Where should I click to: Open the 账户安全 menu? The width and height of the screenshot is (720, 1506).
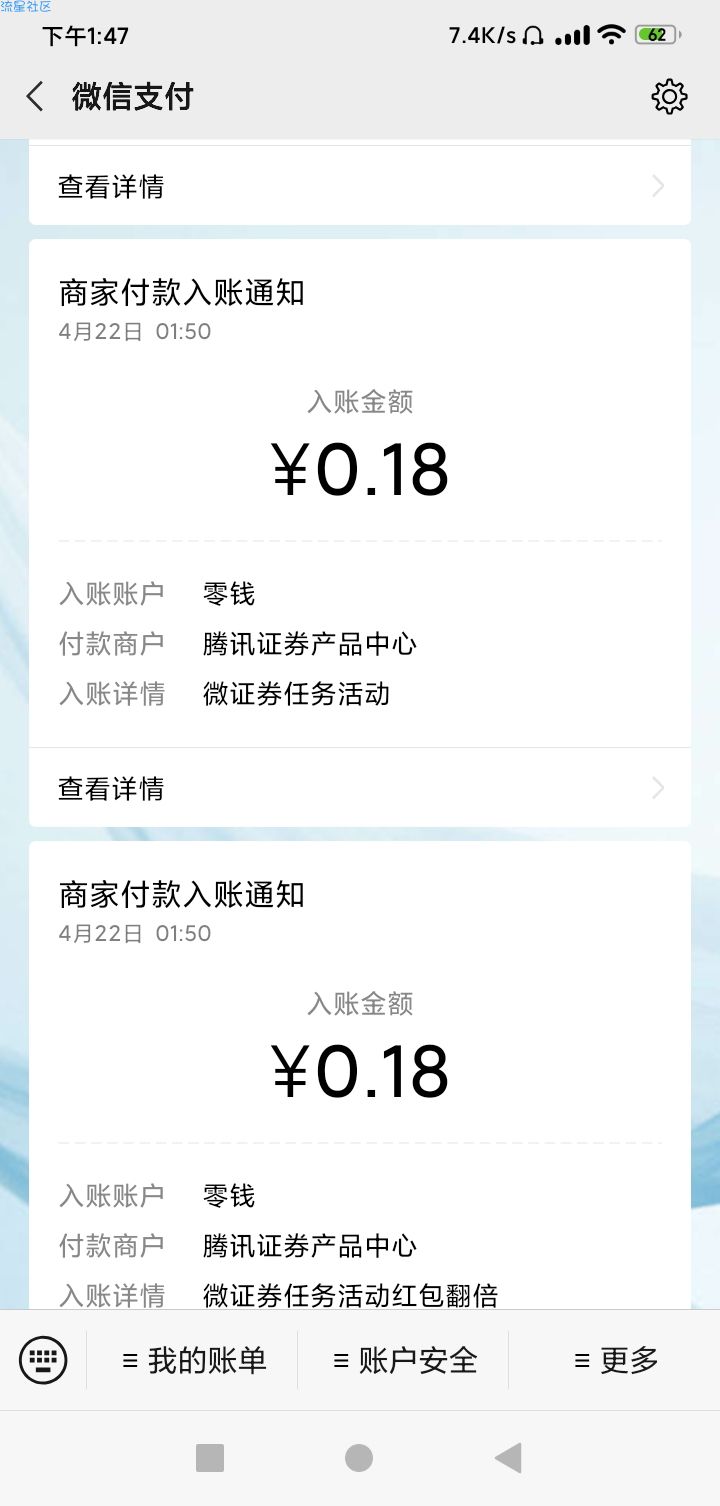tap(404, 1360)
